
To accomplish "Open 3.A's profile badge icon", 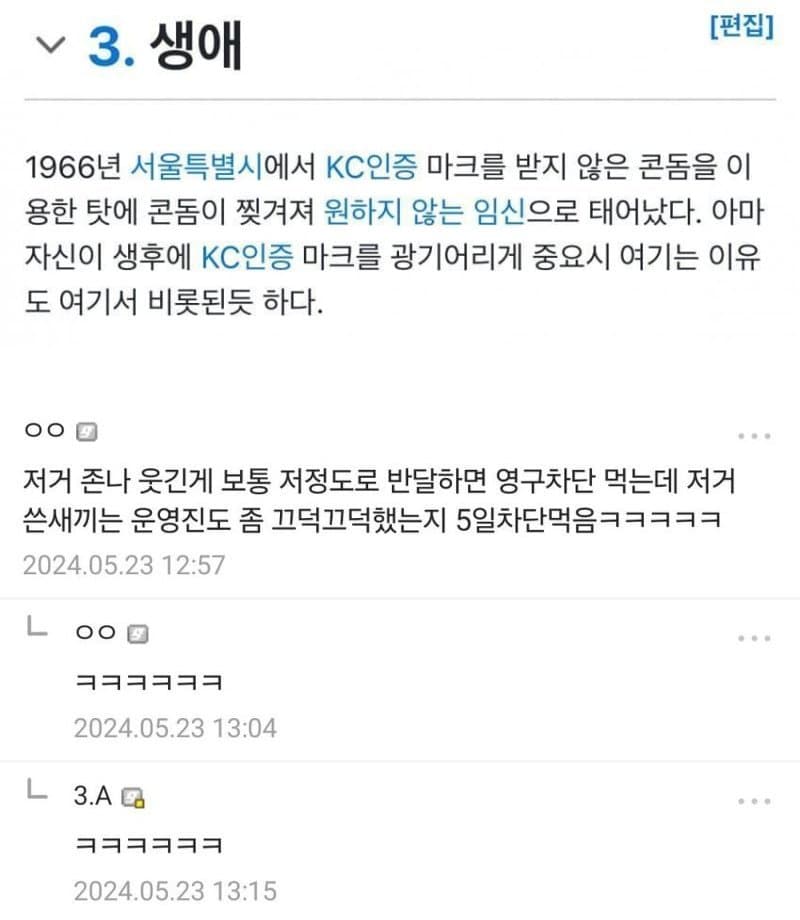I will (133, 798).
